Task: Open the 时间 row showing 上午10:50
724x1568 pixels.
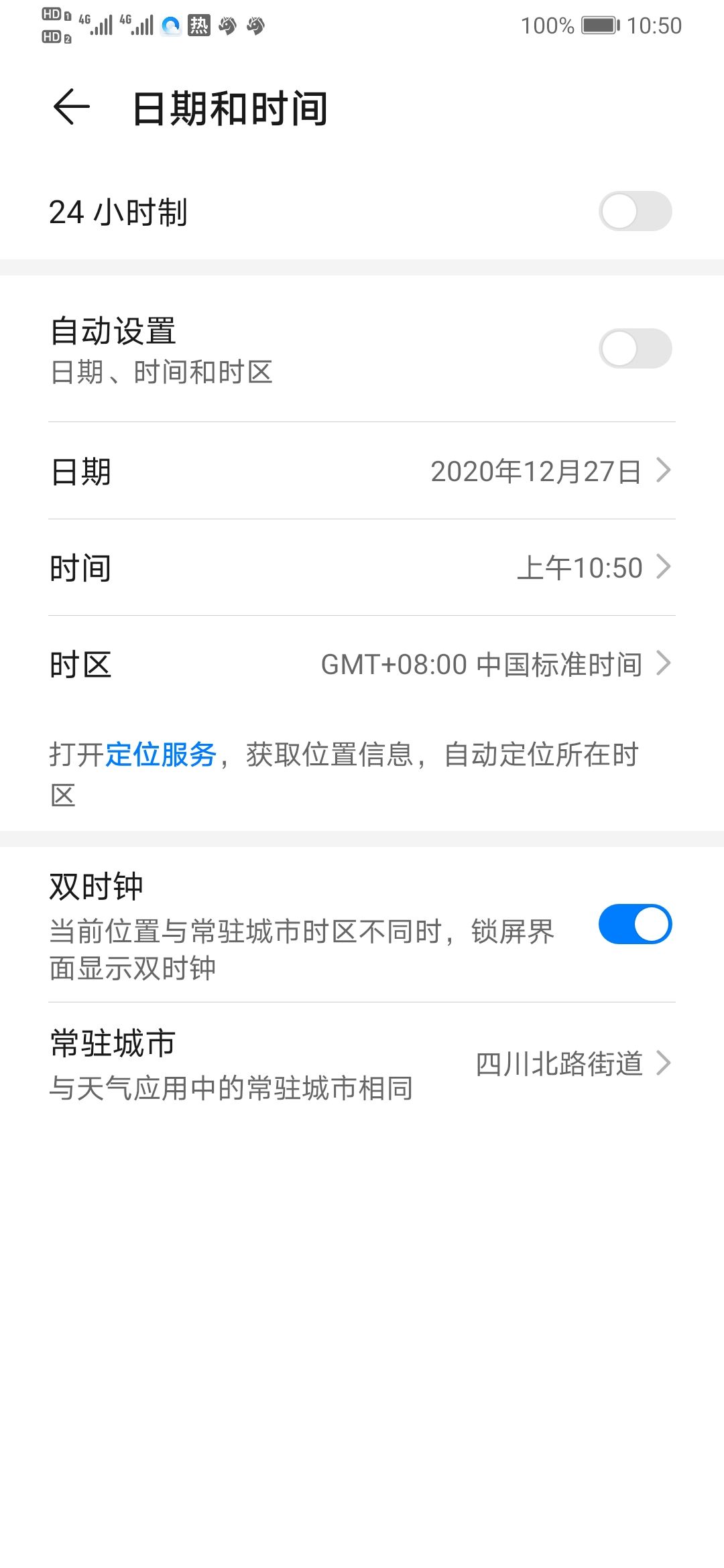Action: point(362,568)
